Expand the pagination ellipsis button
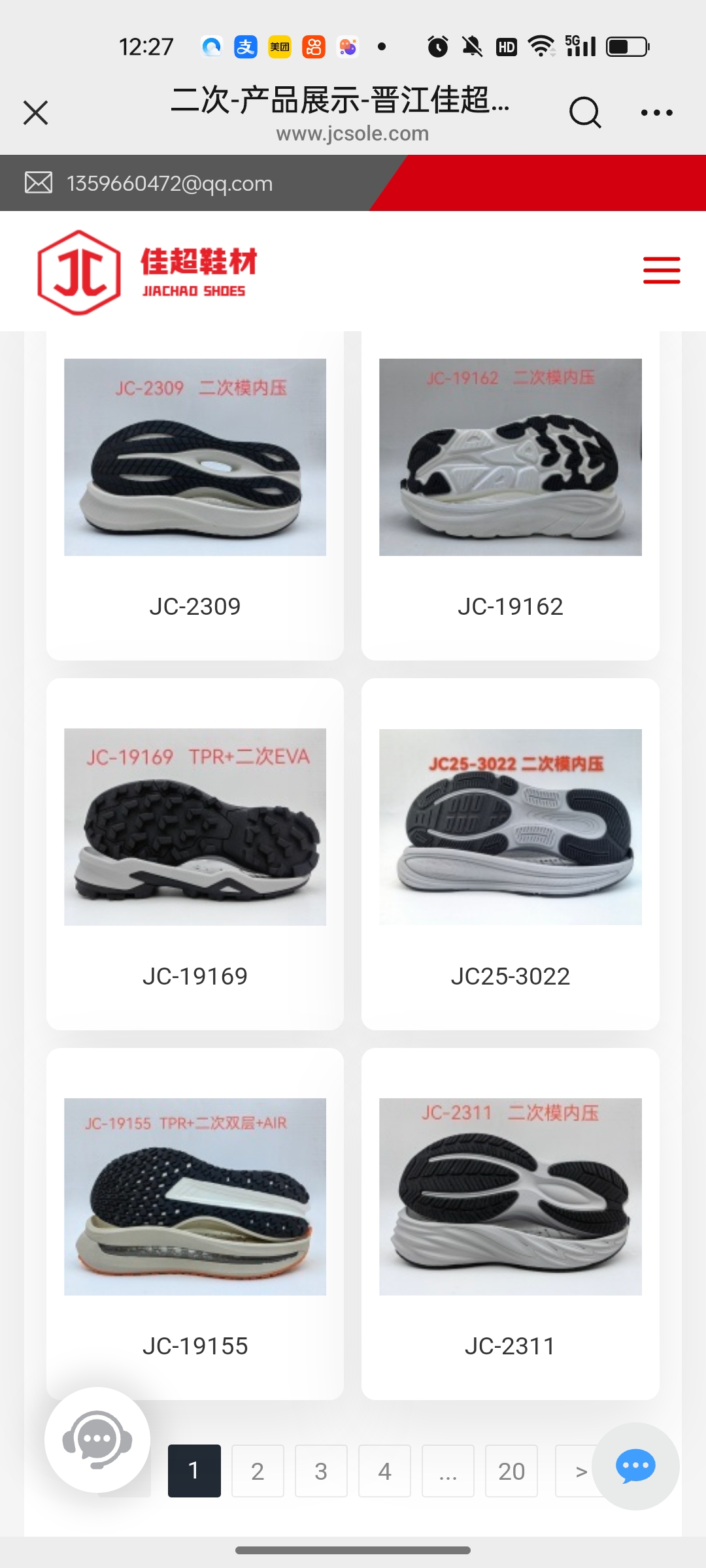This screenshot has height=1568, width=706. point(448,1471)
